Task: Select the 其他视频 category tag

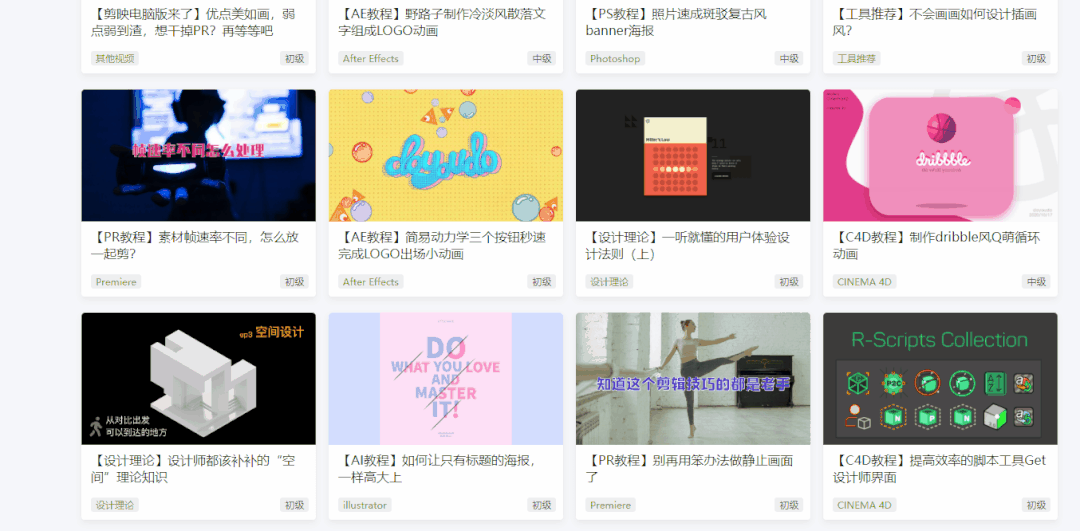Action: 114,59
